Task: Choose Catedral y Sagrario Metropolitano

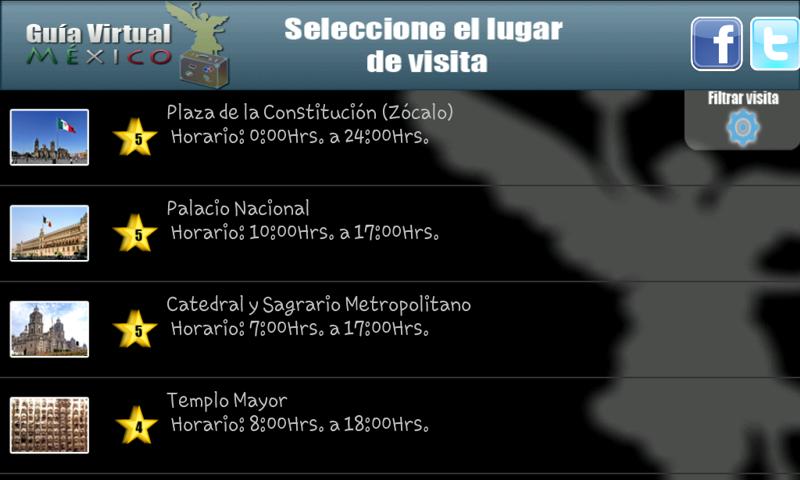Action: pos(318,316)
